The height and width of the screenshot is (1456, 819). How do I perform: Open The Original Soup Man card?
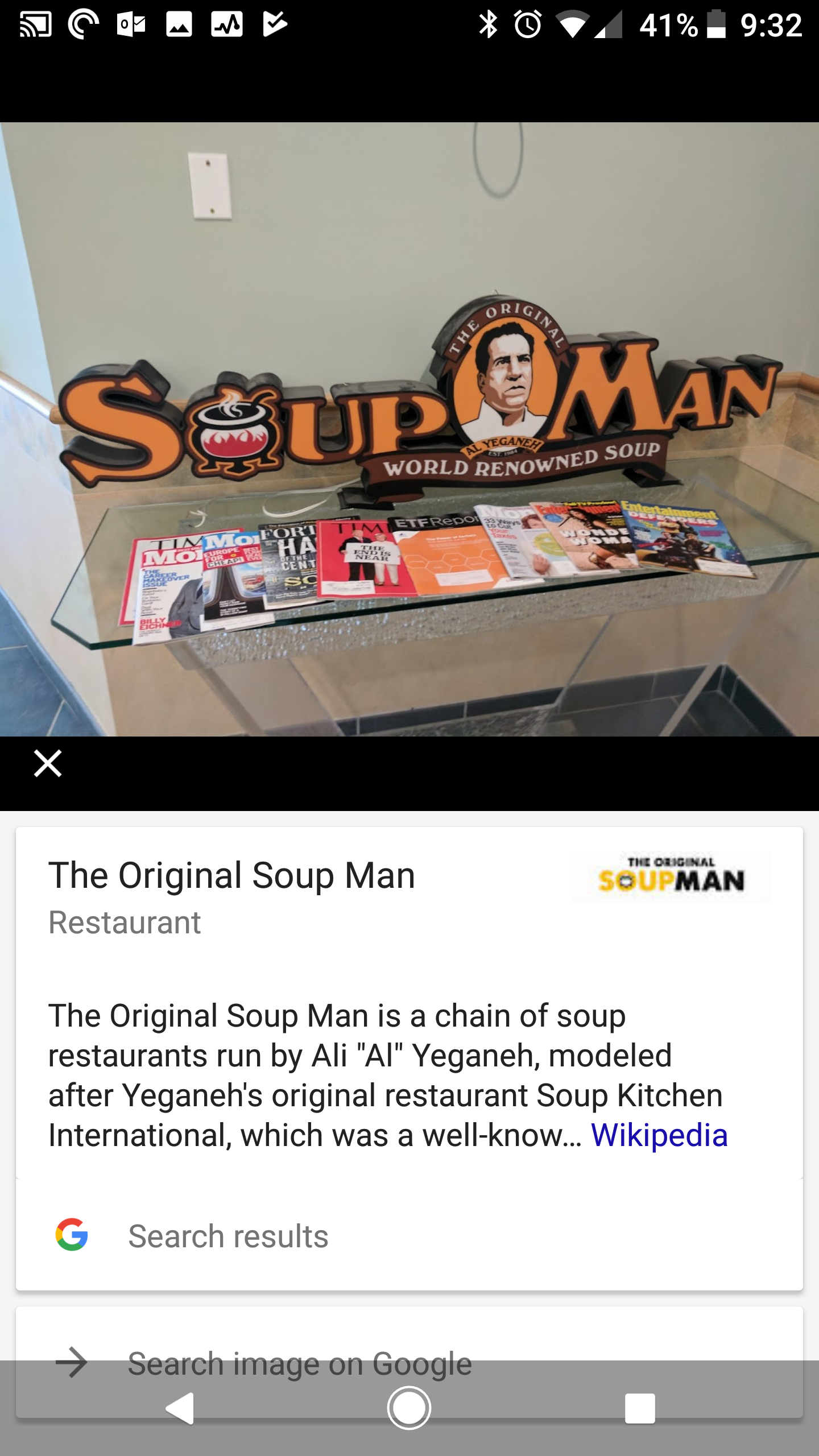point(409,1002)
